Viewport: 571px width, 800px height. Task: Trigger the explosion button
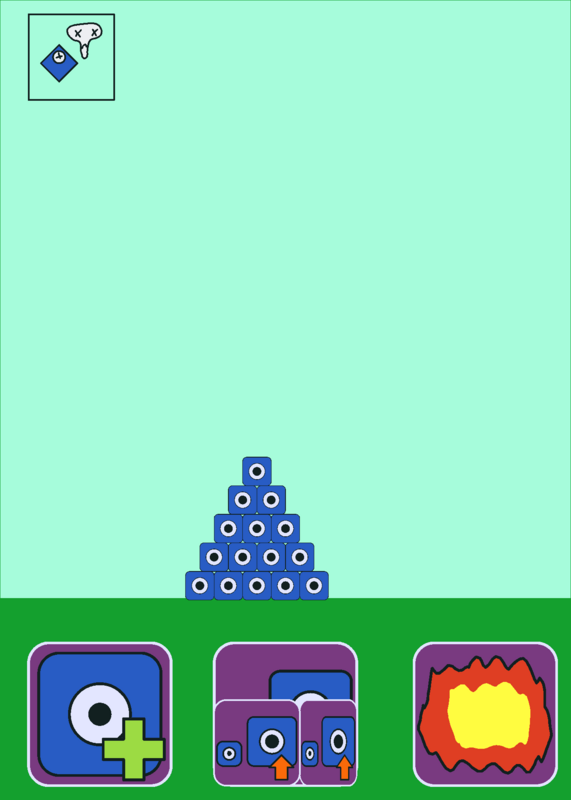pos(485,714)
